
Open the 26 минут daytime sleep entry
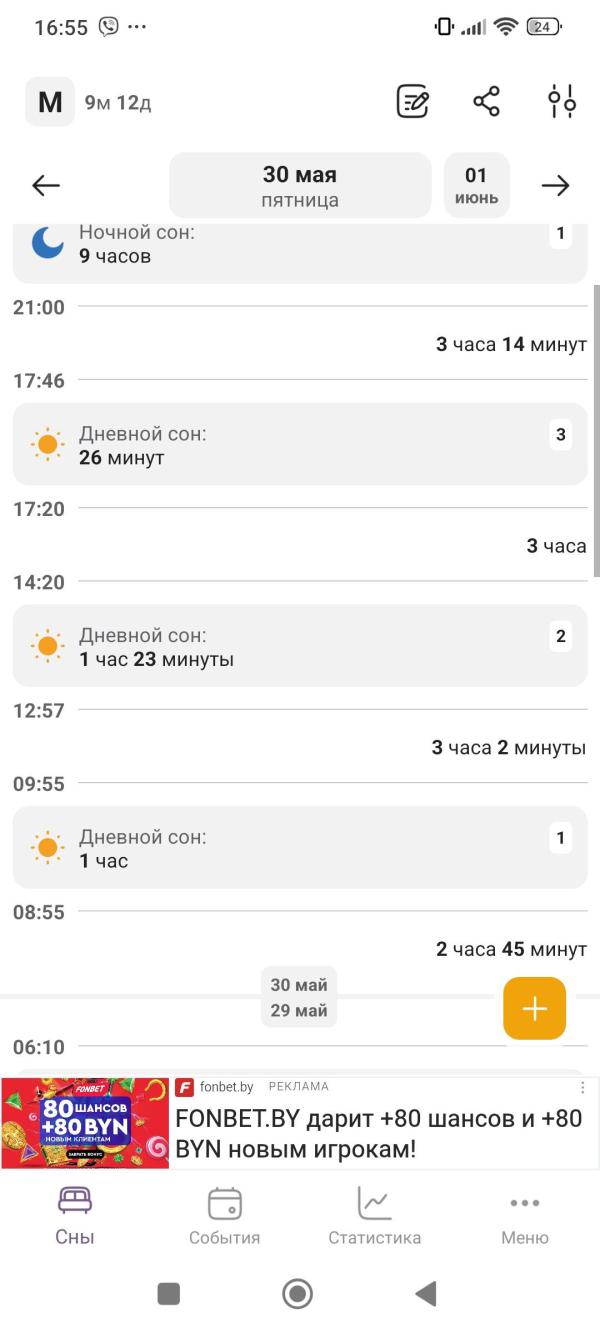point(300,445)
